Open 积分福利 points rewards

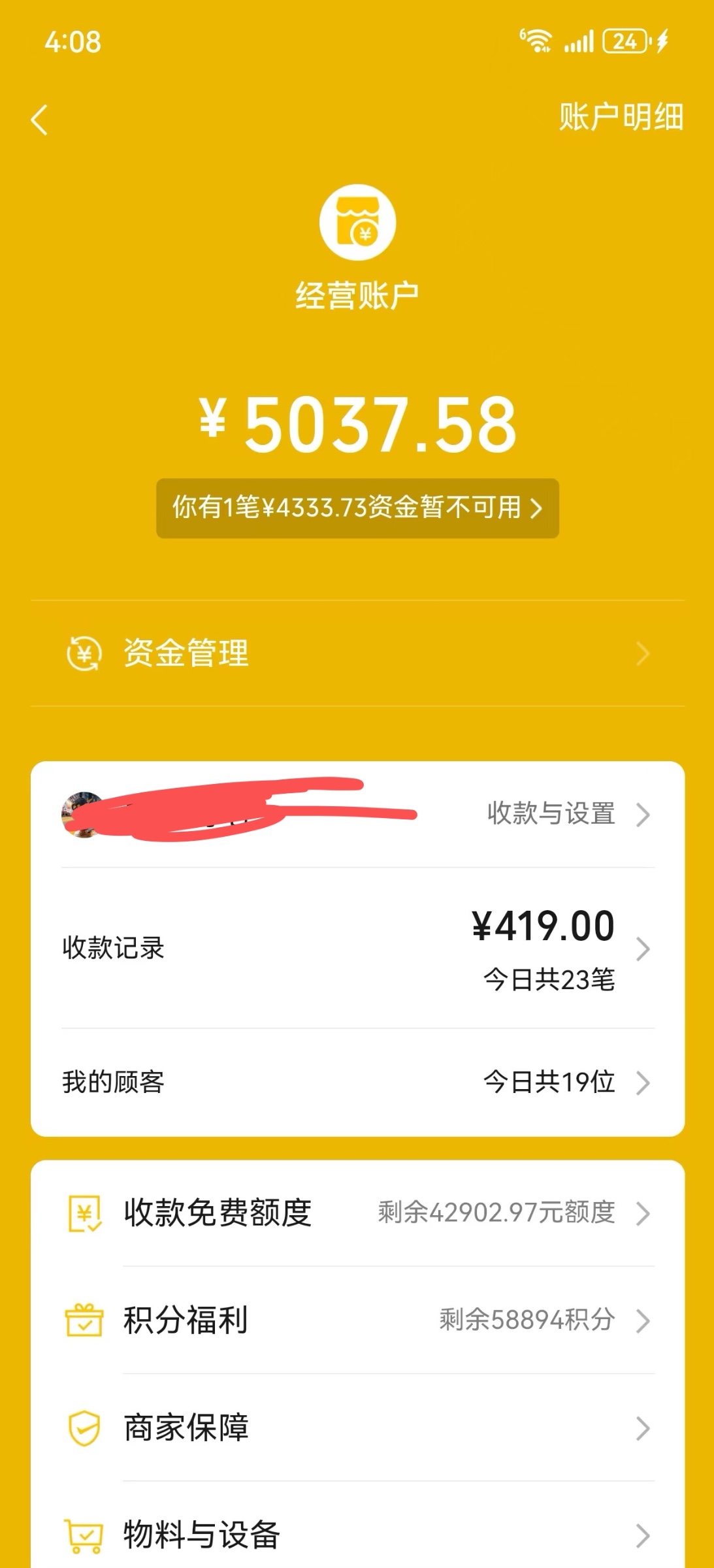tap(357, 1320)
